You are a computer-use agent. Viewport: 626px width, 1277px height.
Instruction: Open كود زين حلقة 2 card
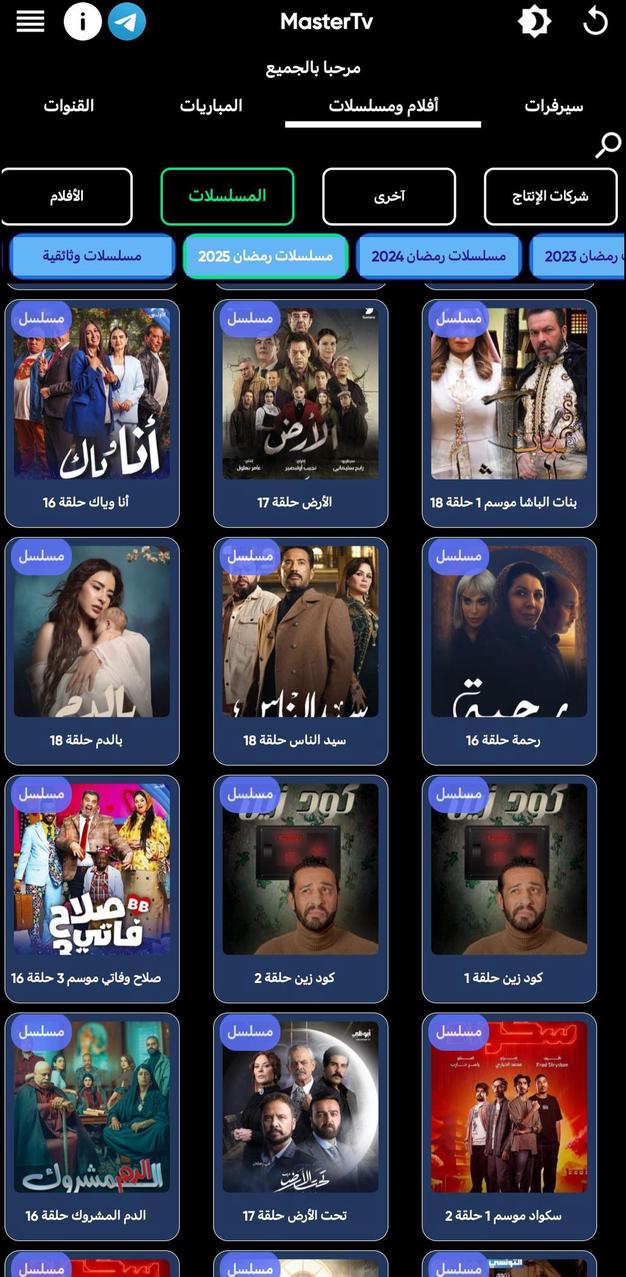tap(301, 888)
